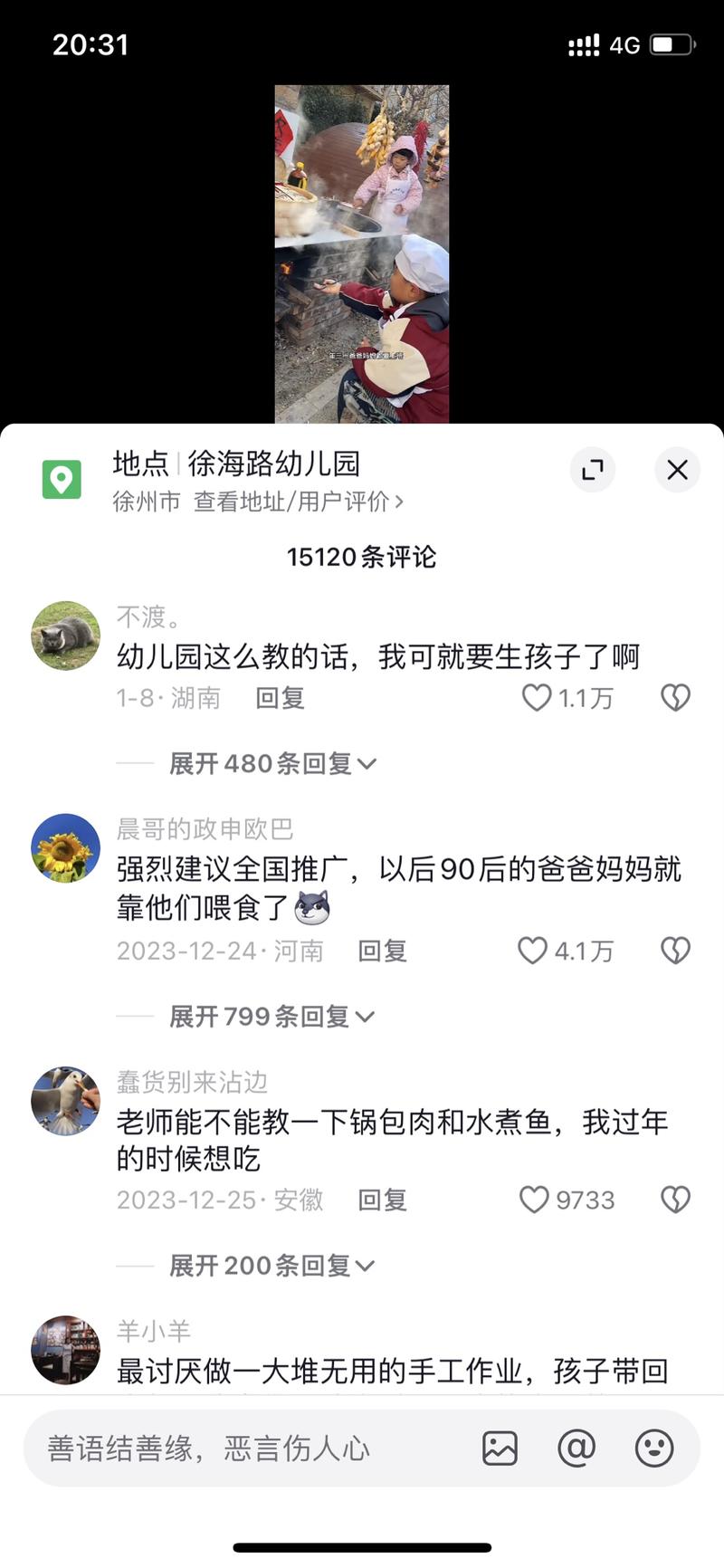The image size is (724, 1568).
Task: Reply to 蠢货别来沾边's comment
Action: pyautogui.click(x=382, y=1200)
